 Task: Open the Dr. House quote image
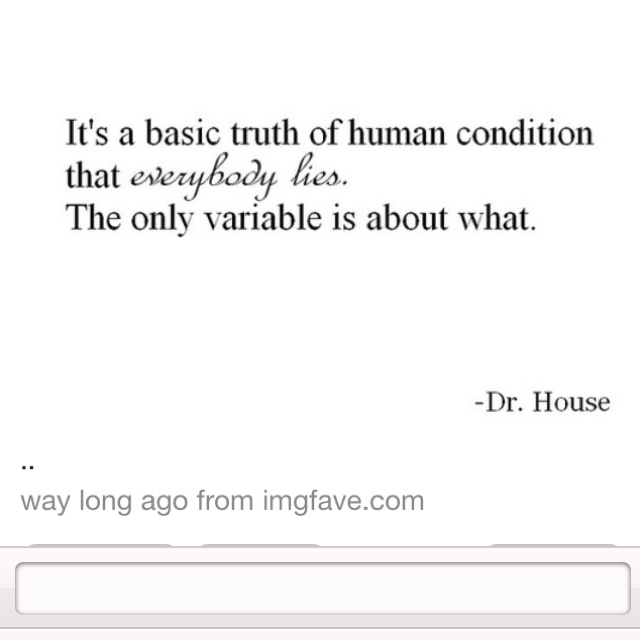(320, 230)
